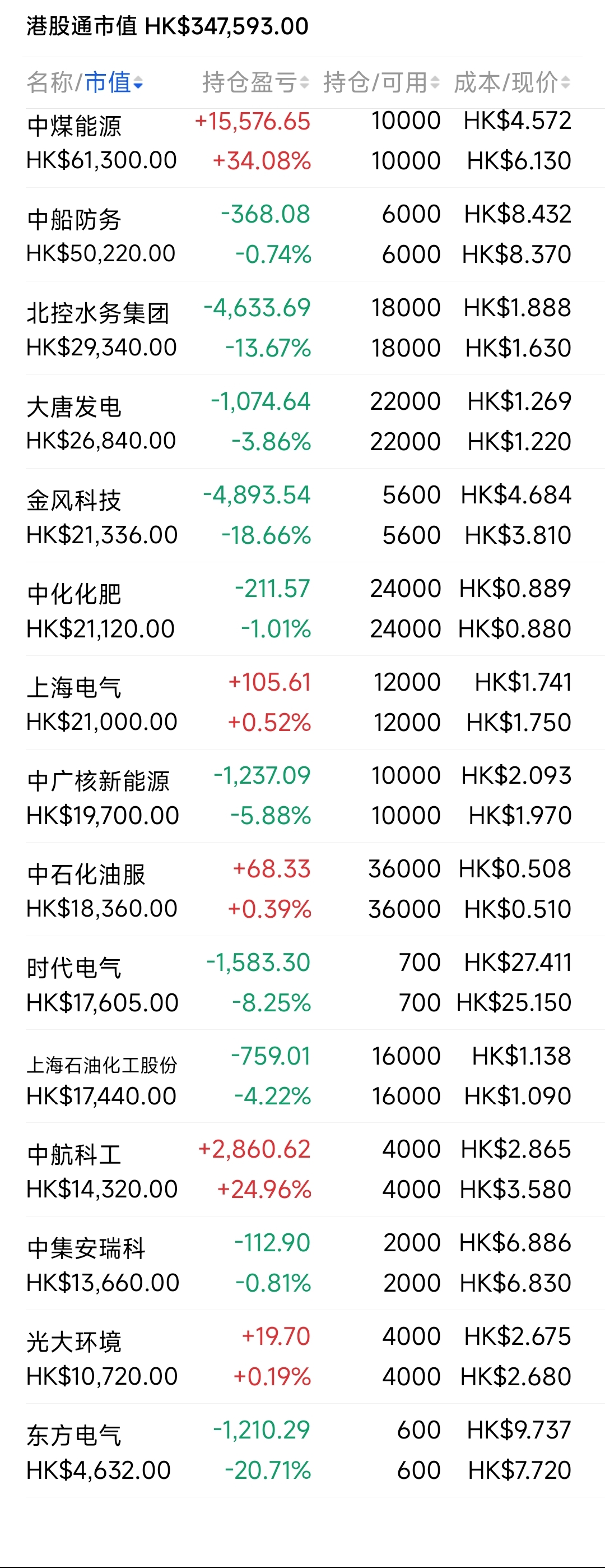The width and height of the screenshot is (605, 1568).
Task: Sort list by 持仓/可用
Action: click(x=380, y=82)
